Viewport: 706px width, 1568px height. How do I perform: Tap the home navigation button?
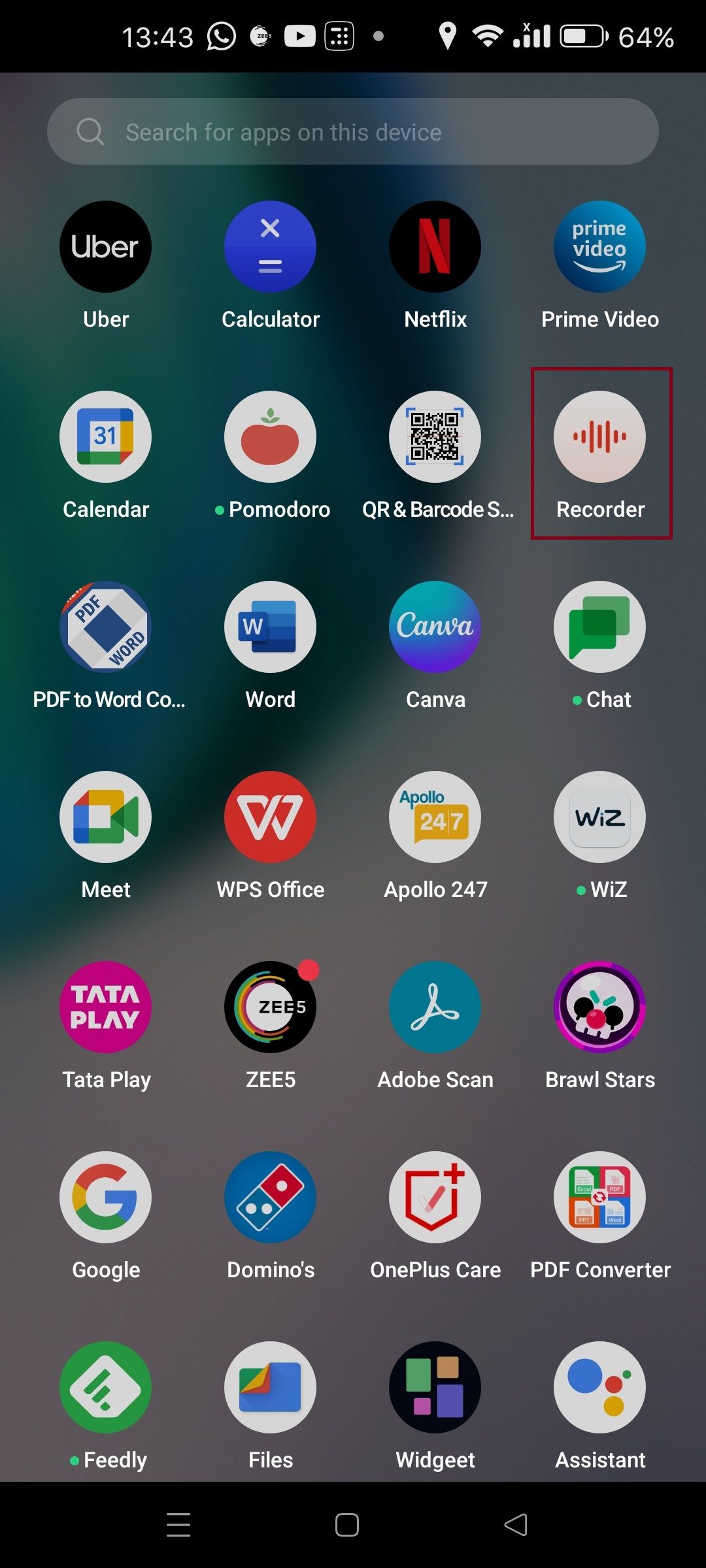point(346,1524)
